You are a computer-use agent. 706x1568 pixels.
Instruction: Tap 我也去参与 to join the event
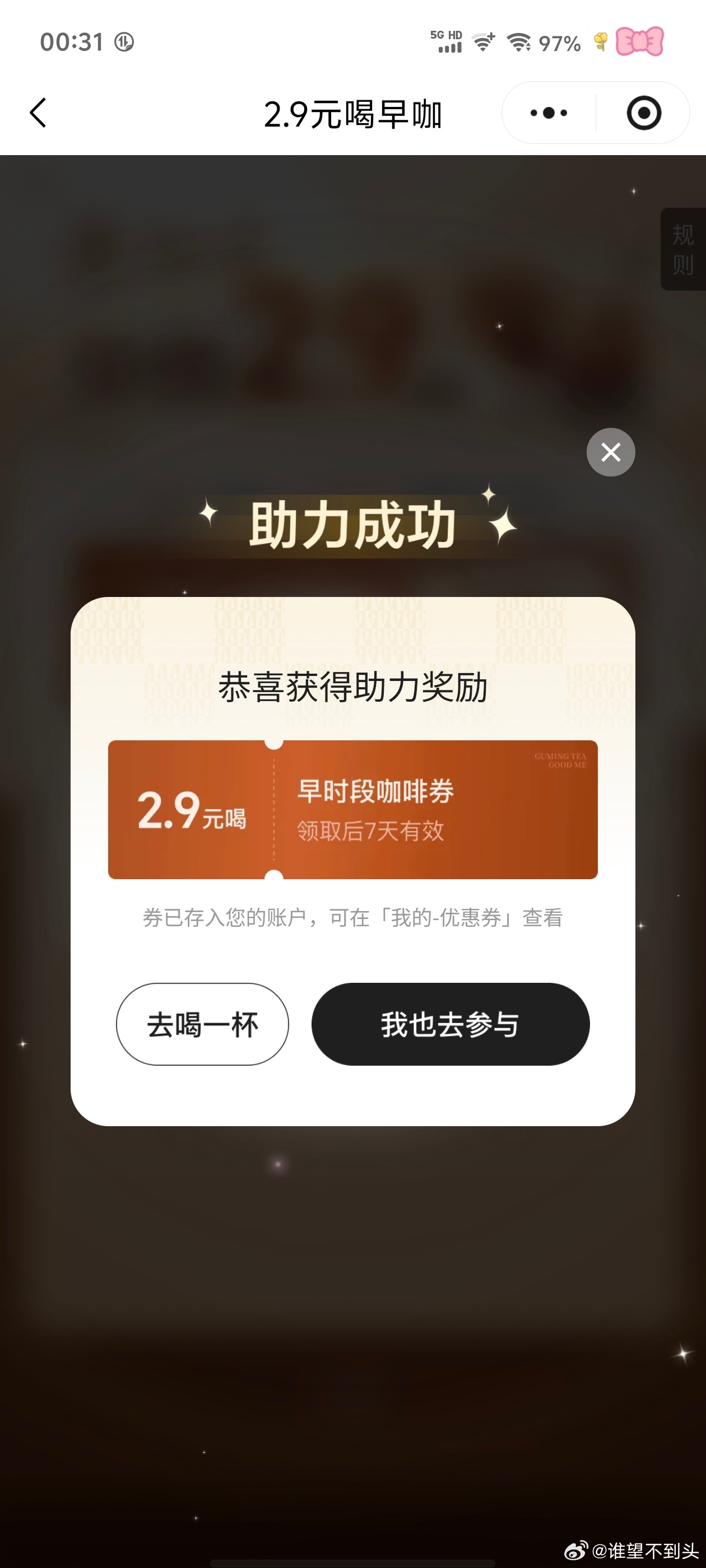450,1024
